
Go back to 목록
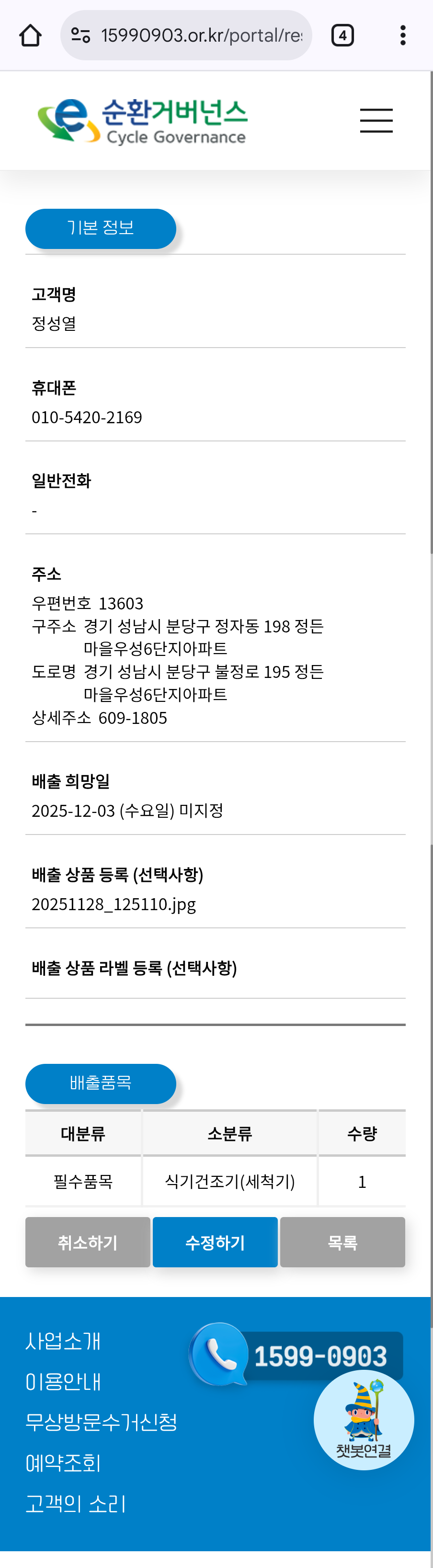click(x=342, y=1242)
